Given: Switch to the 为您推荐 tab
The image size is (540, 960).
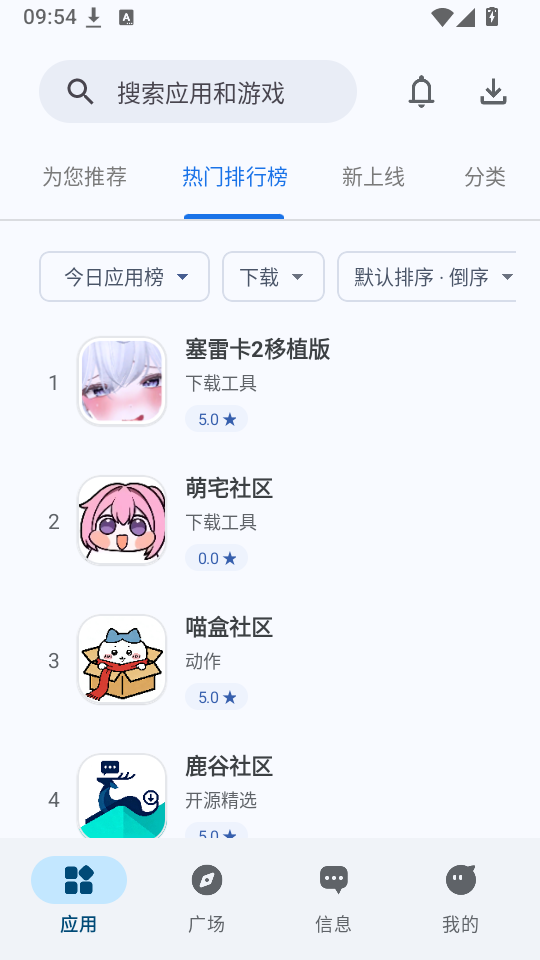Looking at the screenshot, I should click(84, 177).
